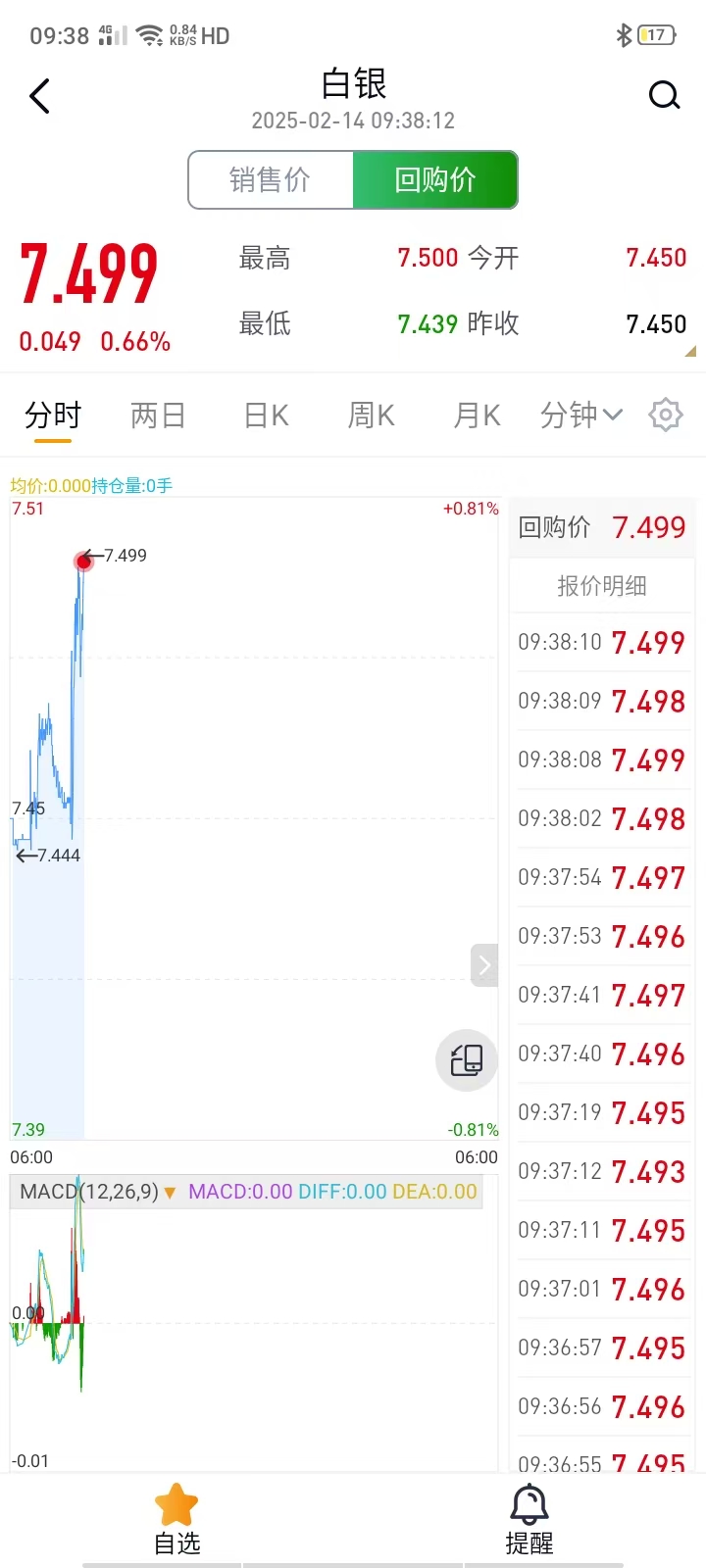This screenshot has width=706, height=1568.
Task: View the 周K chart tab
Action: 372,416
